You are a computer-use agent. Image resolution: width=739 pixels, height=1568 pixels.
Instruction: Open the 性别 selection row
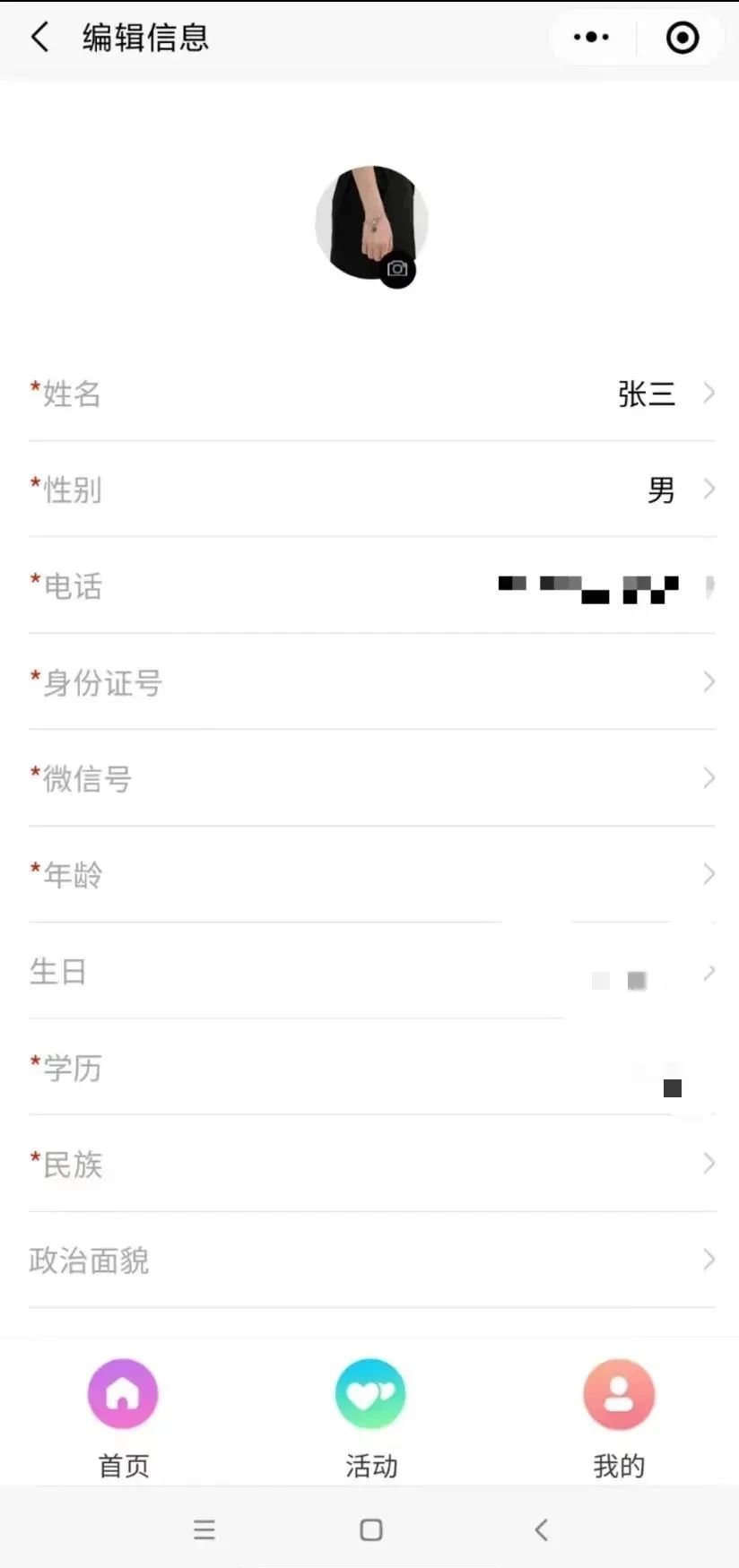(x=371, y=489)
